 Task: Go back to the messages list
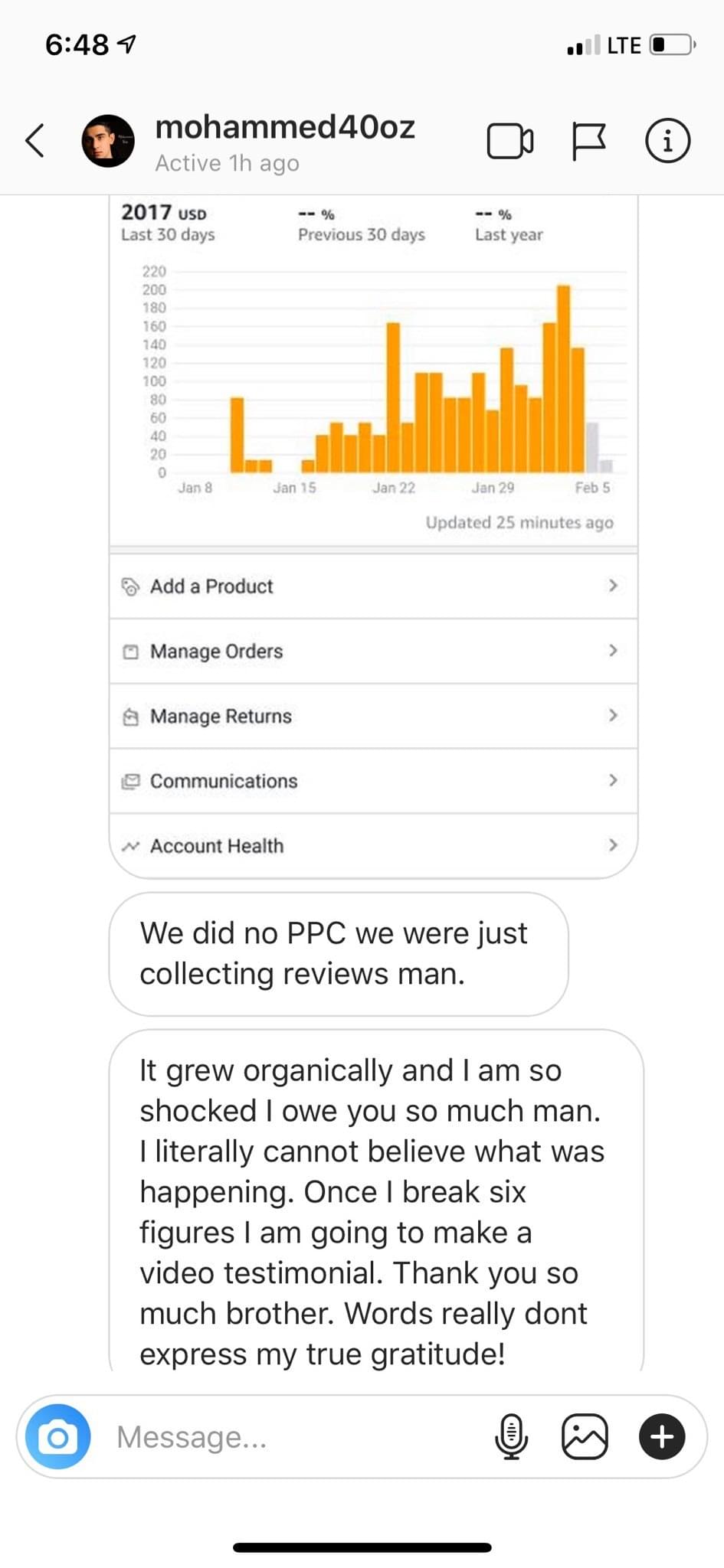pos(35,141)
